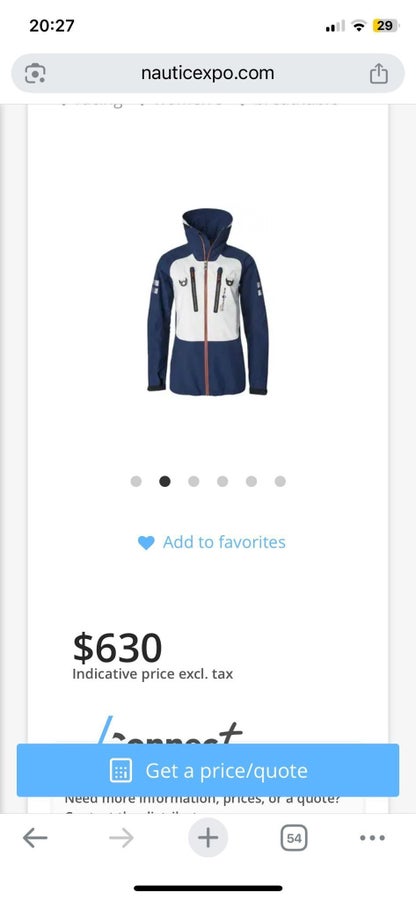The height and width of the screenshot is (900, 416).
Task: Select the last image indicator dot
Action: (280, 482)
